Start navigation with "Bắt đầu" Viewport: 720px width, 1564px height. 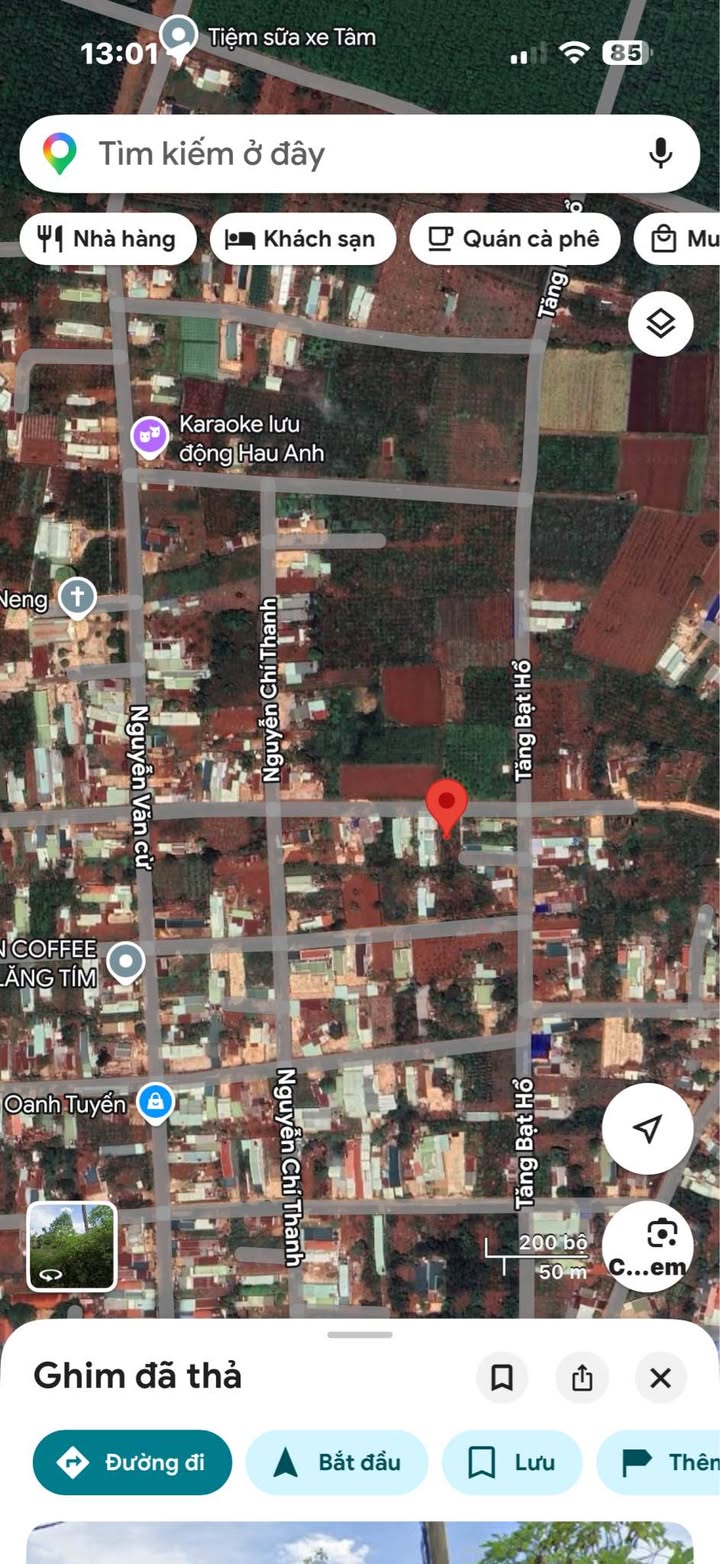click(x=337, y=1462)
